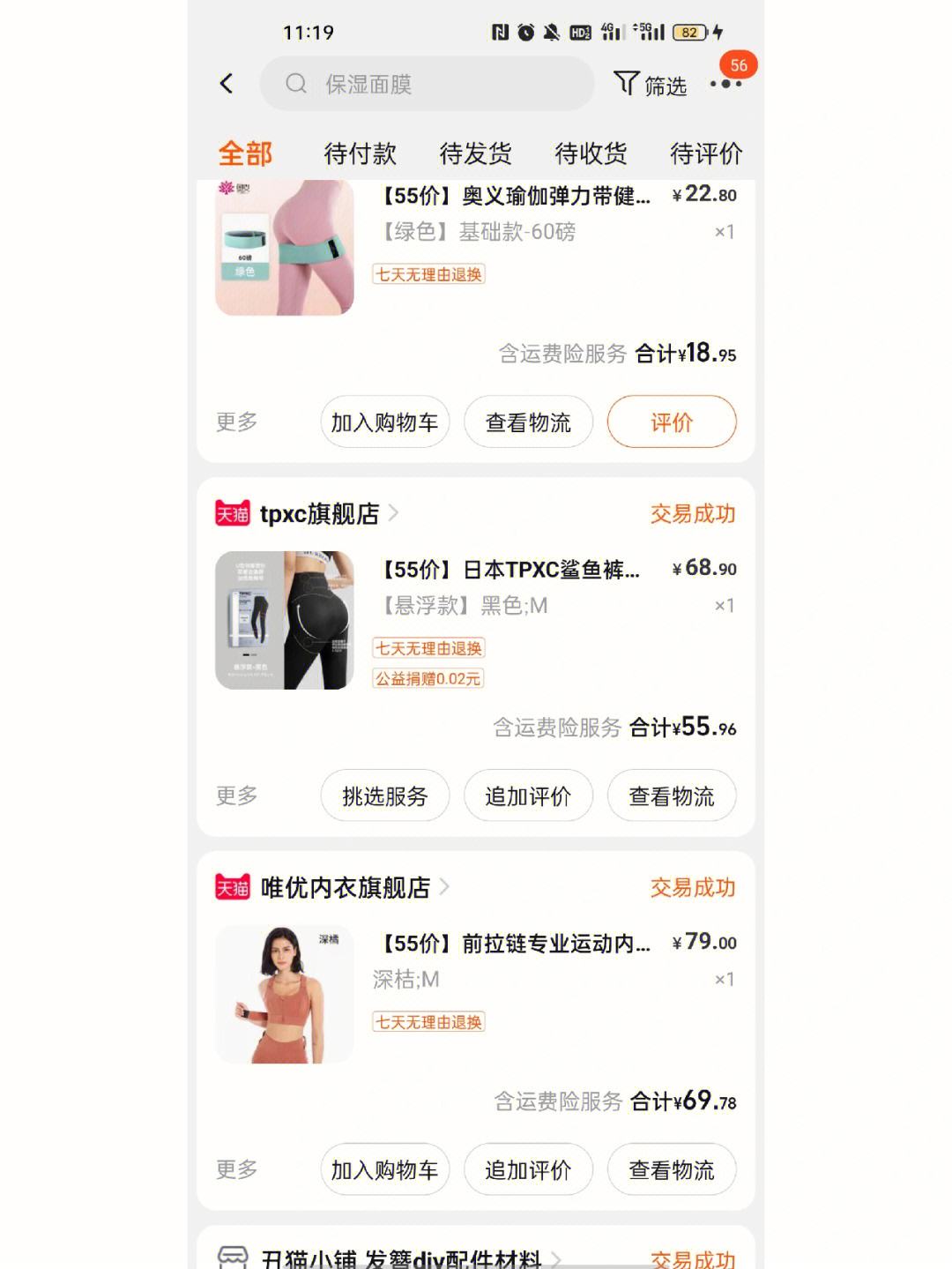Tap 追加评价 for the TPXC shark pants
Screen dimensions: 952x1269
[528, 796]
